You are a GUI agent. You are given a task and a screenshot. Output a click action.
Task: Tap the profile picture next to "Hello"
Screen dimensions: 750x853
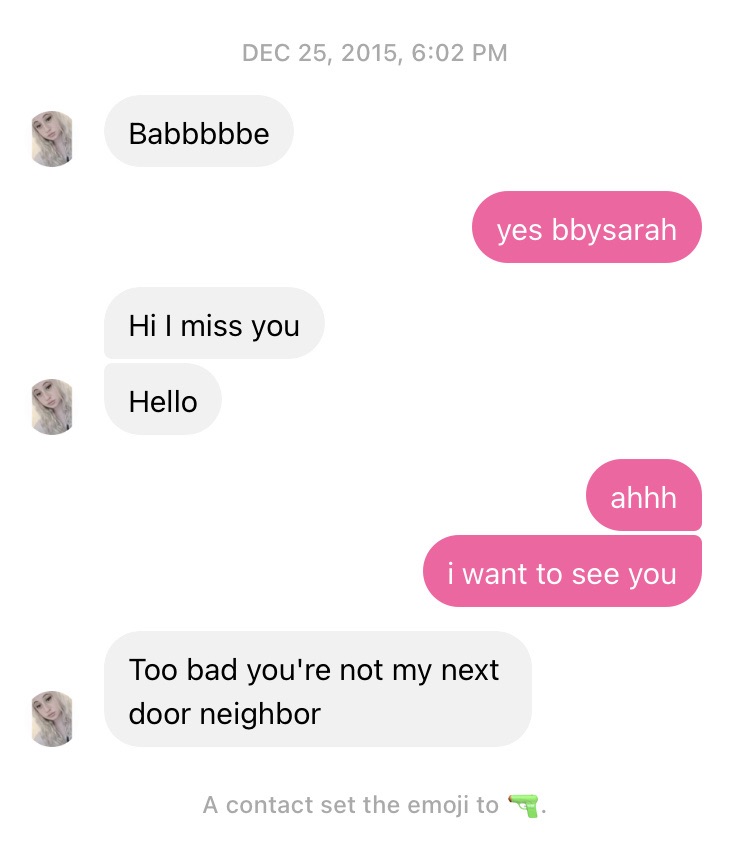pos(53,406)
